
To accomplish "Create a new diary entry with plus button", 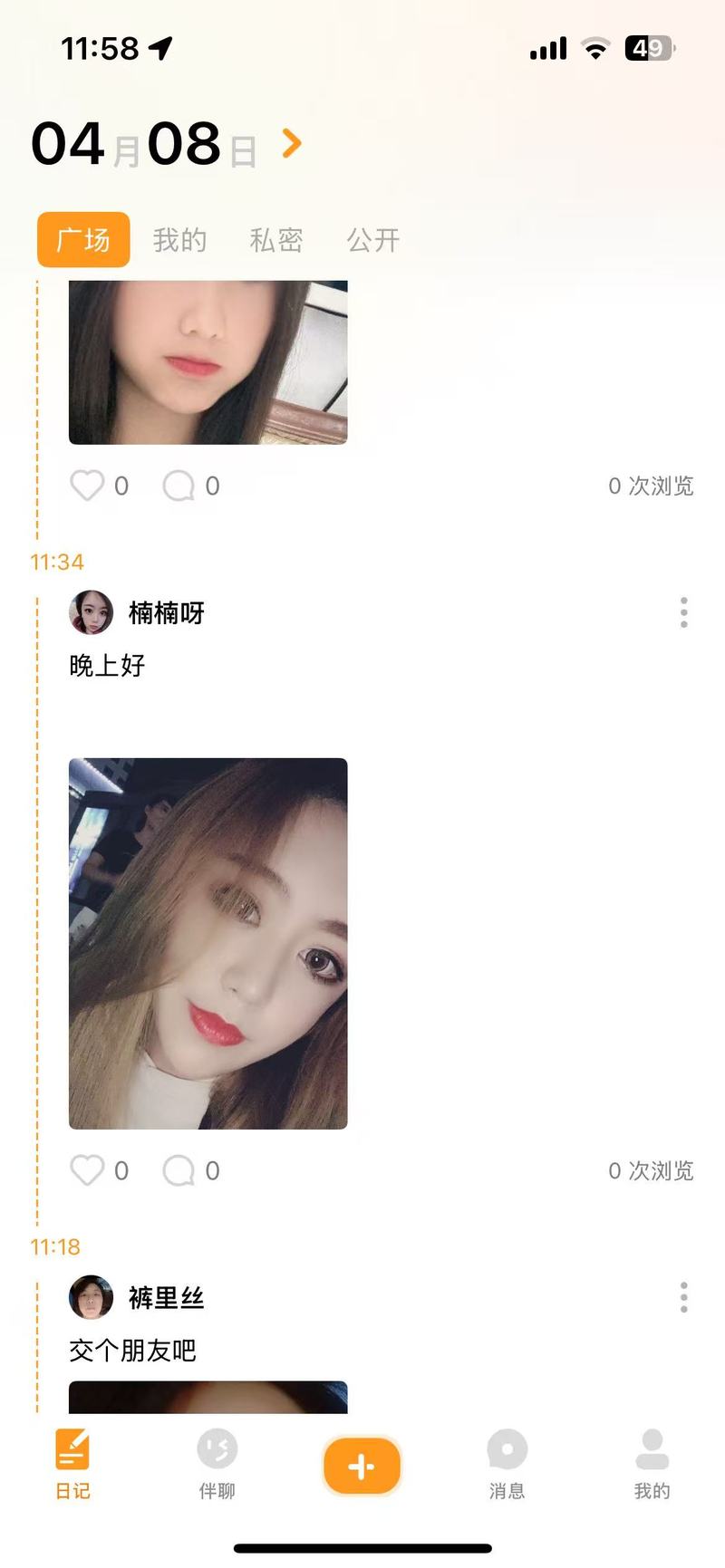I will [362, 1466].
